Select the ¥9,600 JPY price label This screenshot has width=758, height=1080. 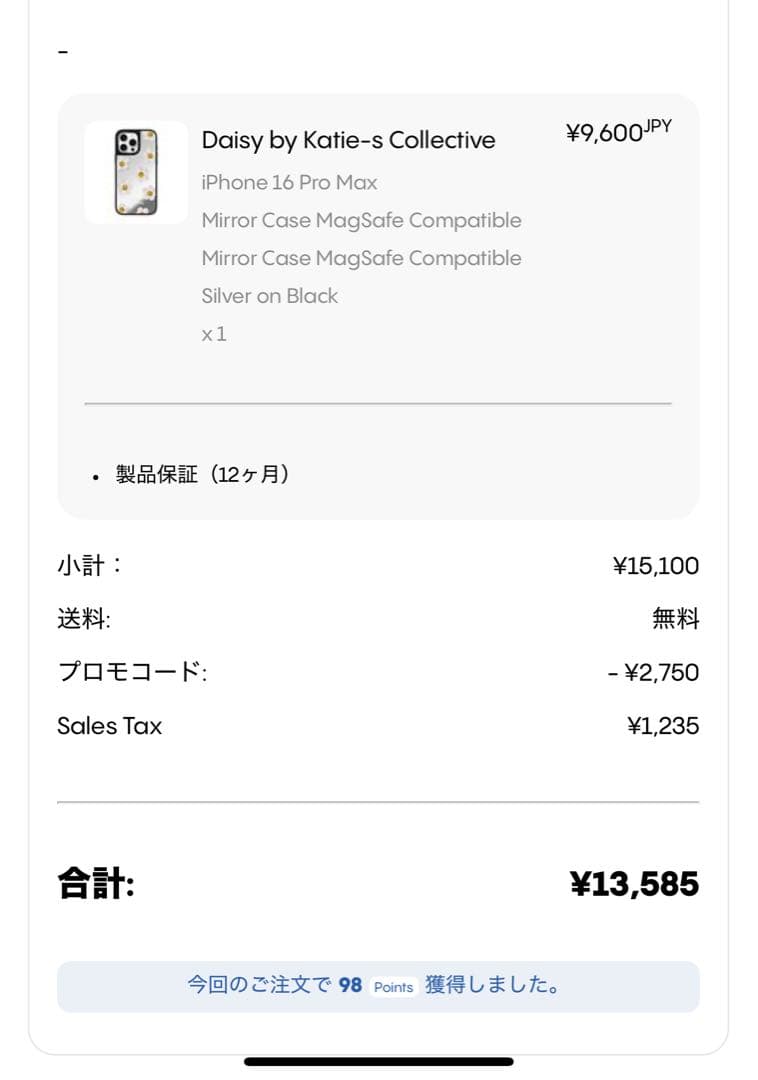618,131
